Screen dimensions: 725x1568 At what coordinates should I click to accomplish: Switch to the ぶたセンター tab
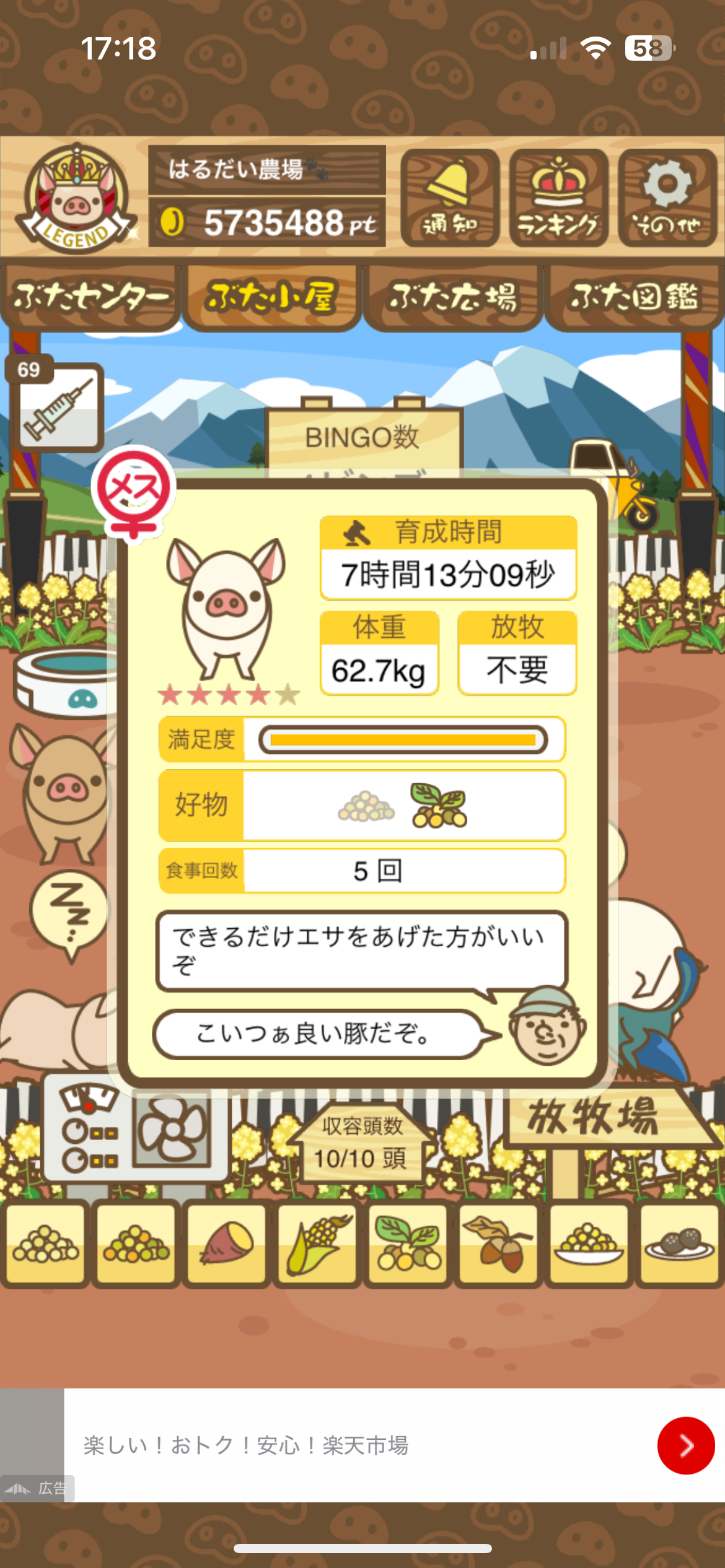click(91, 298)
